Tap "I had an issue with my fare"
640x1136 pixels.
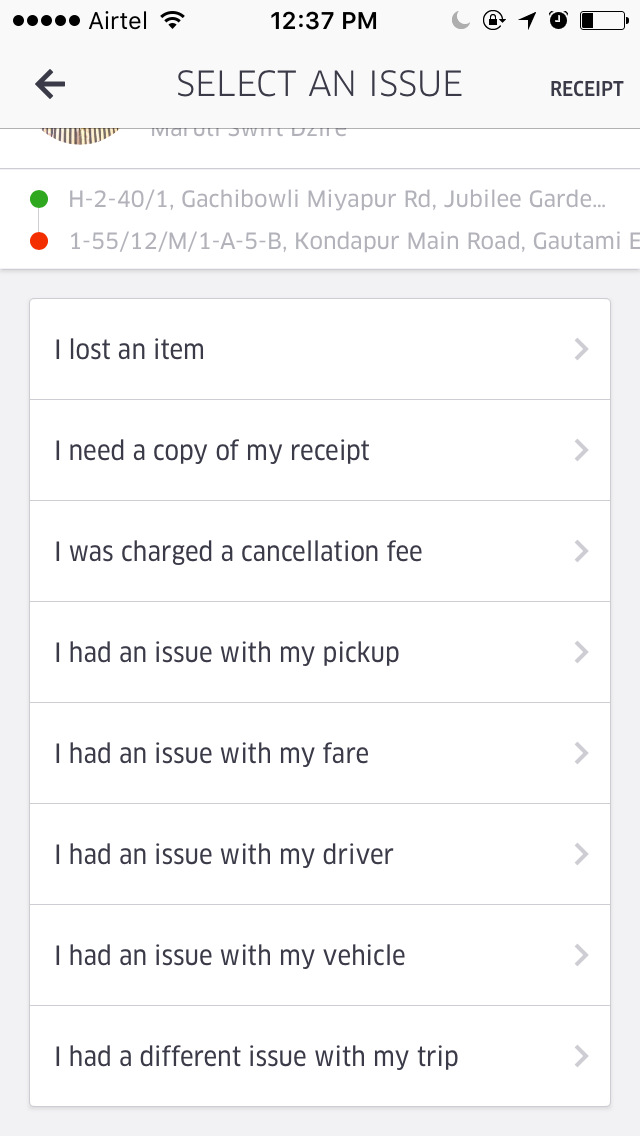(320, 754)
